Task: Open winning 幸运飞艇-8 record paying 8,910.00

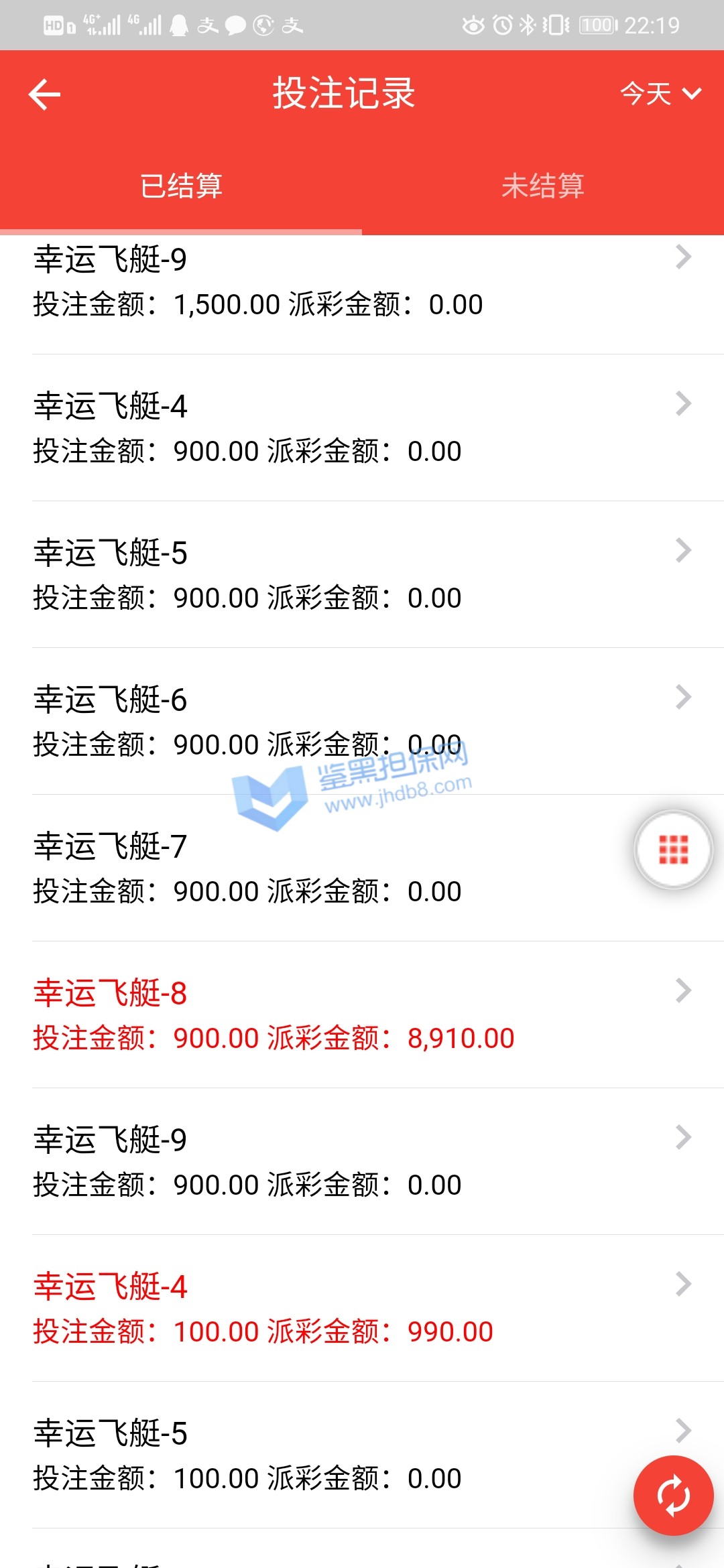Action: click(x=362, y=1016)
